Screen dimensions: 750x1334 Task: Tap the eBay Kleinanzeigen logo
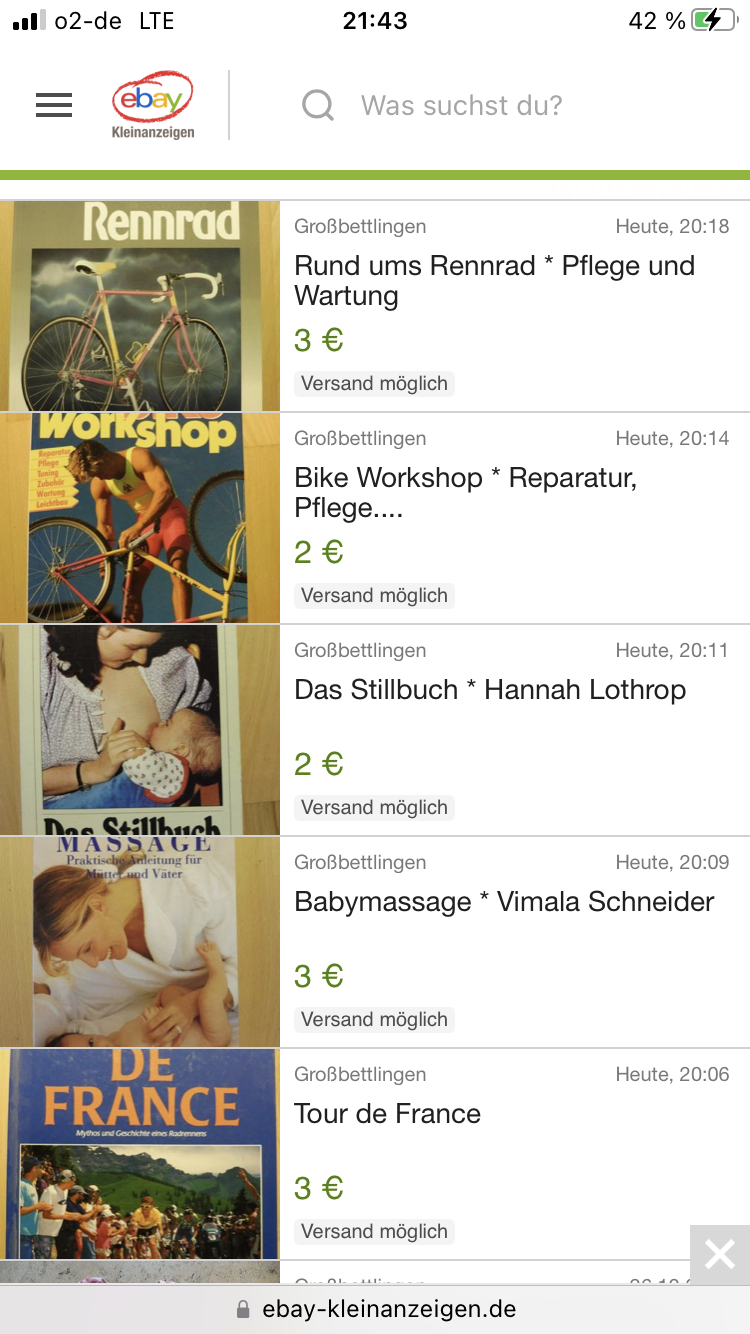153,105
